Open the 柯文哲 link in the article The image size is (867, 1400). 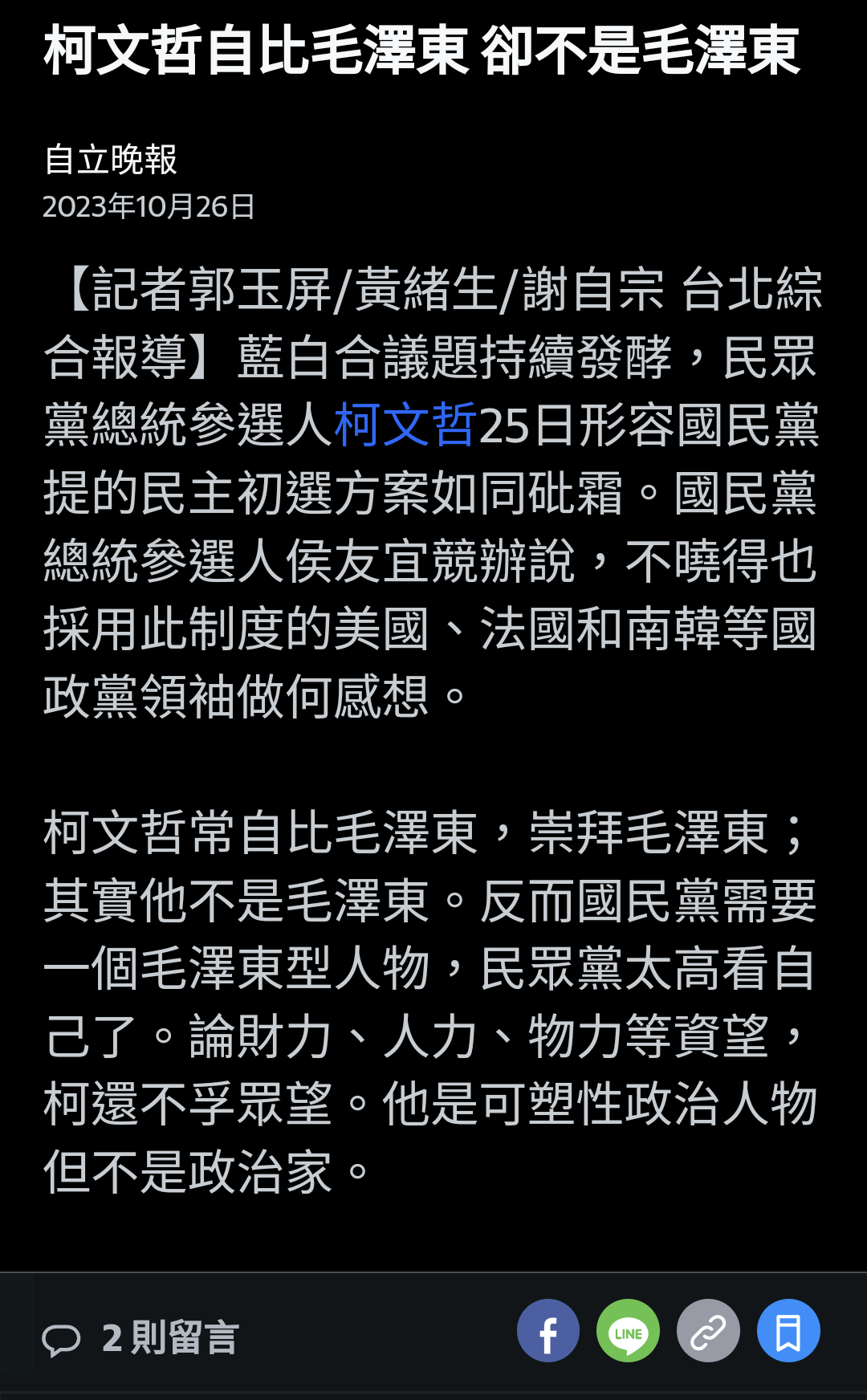coord(406,425)
